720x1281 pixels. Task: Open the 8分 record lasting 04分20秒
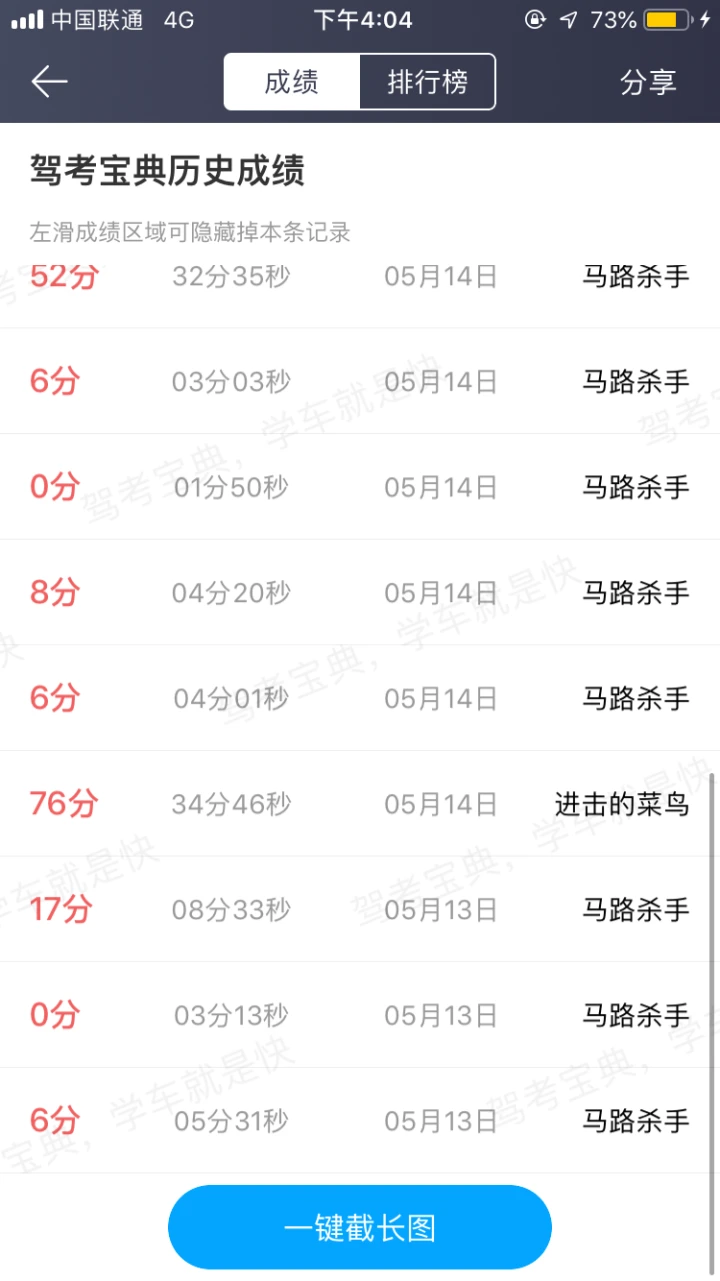click(x=360, y=592)
